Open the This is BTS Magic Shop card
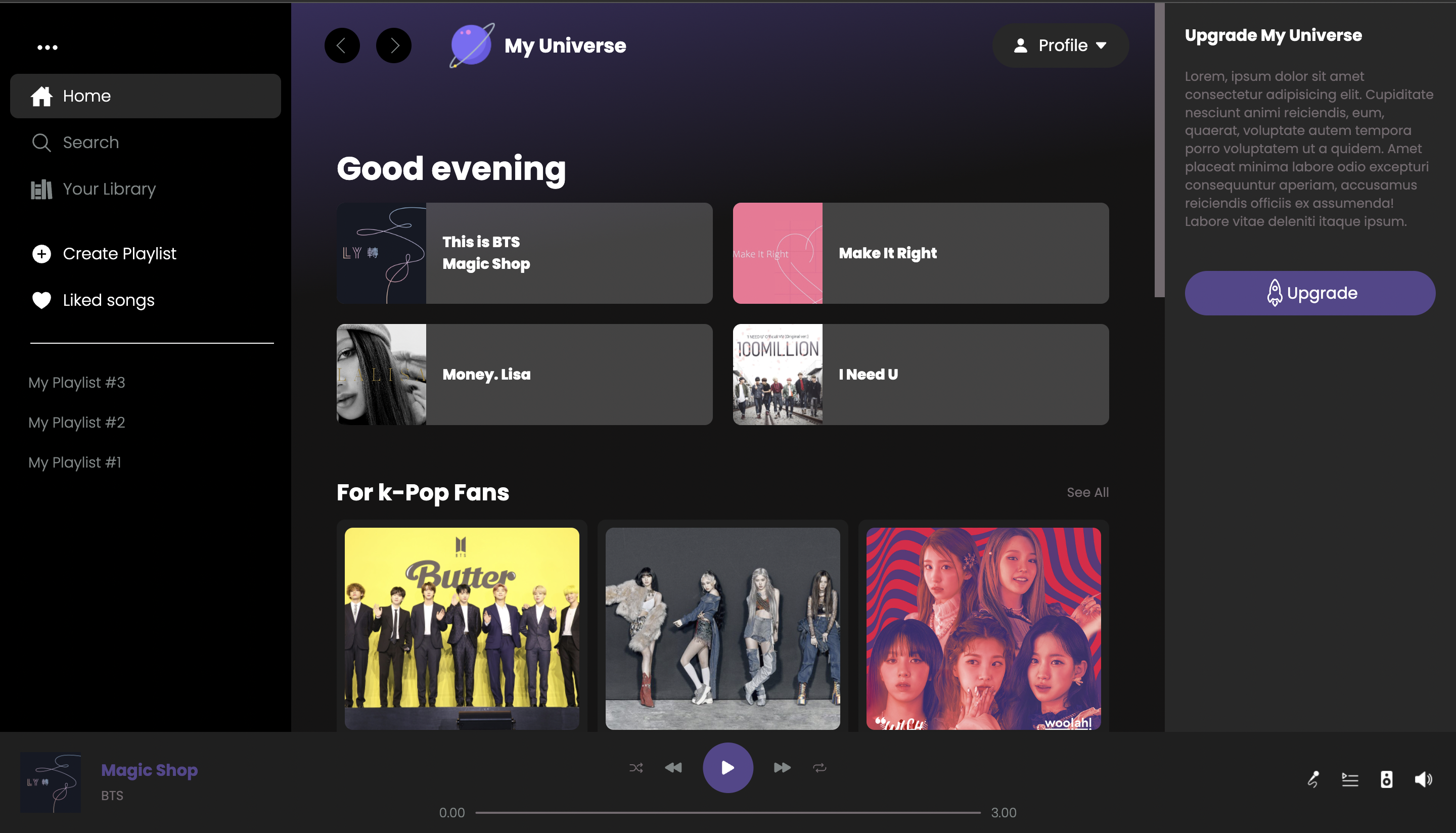Image resolution: width=1456 pixels, height=833 pixels. [x=524, y=253]
